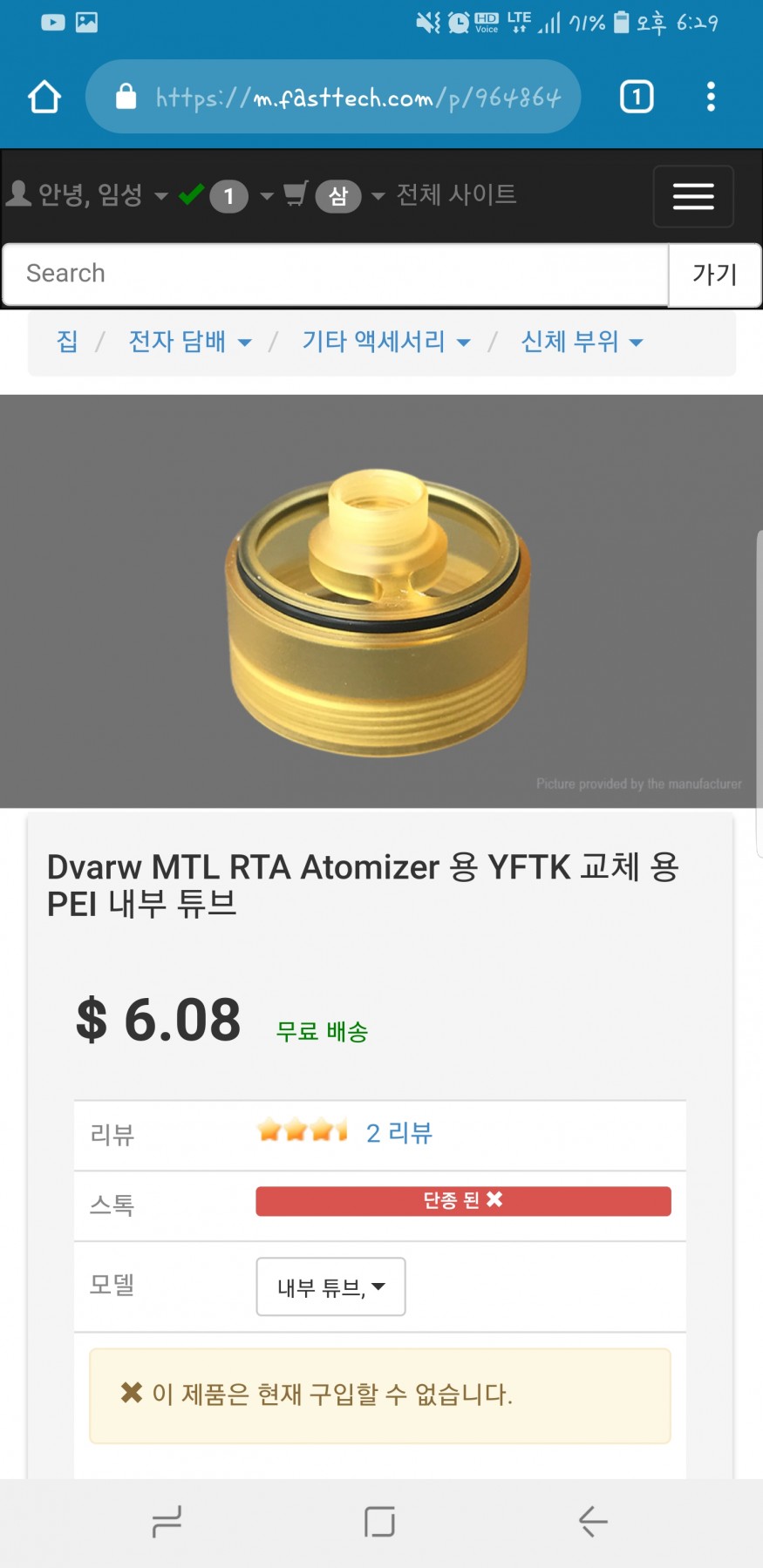Expand the 신체 부위 breadcrumb

[x=581, y=342]
